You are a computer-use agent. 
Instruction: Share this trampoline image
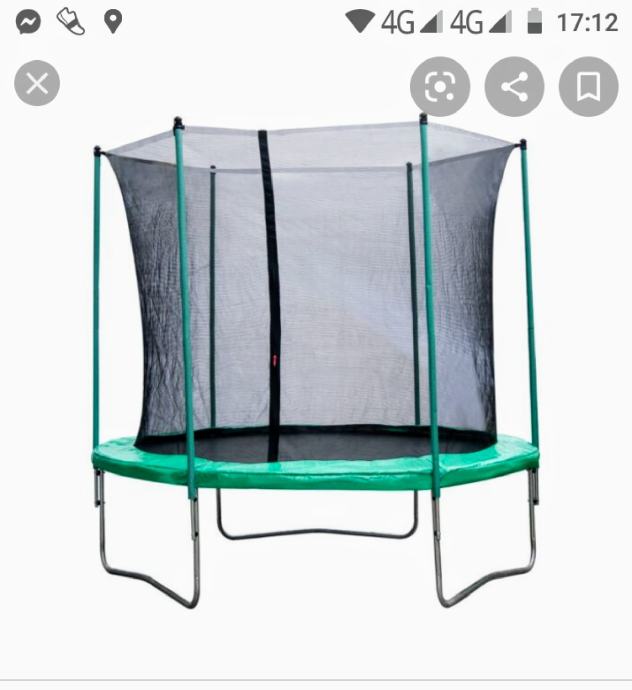pos(514,87)
